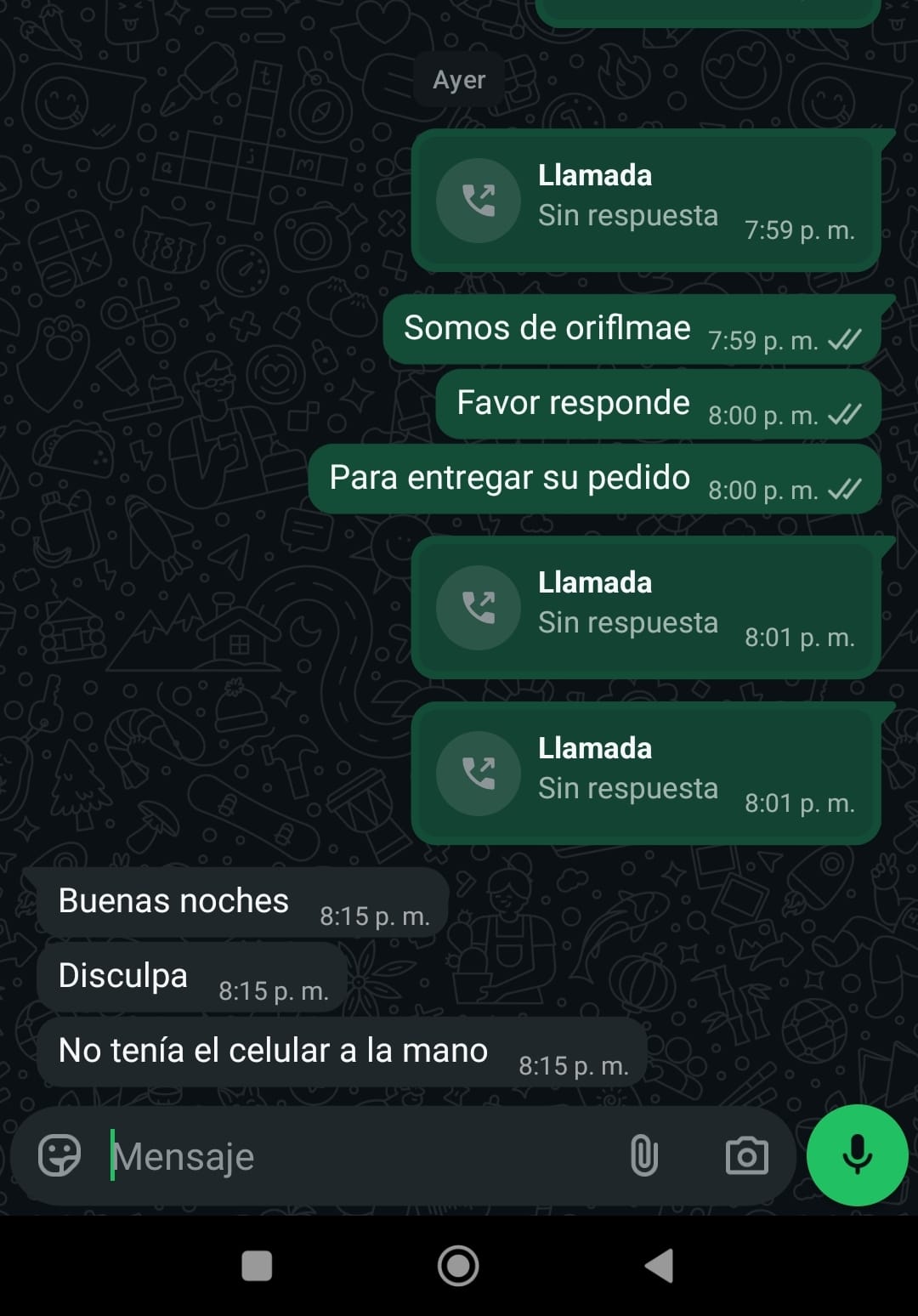
Task: Tap the green microphone voice message button
Action: point(857,1155)
